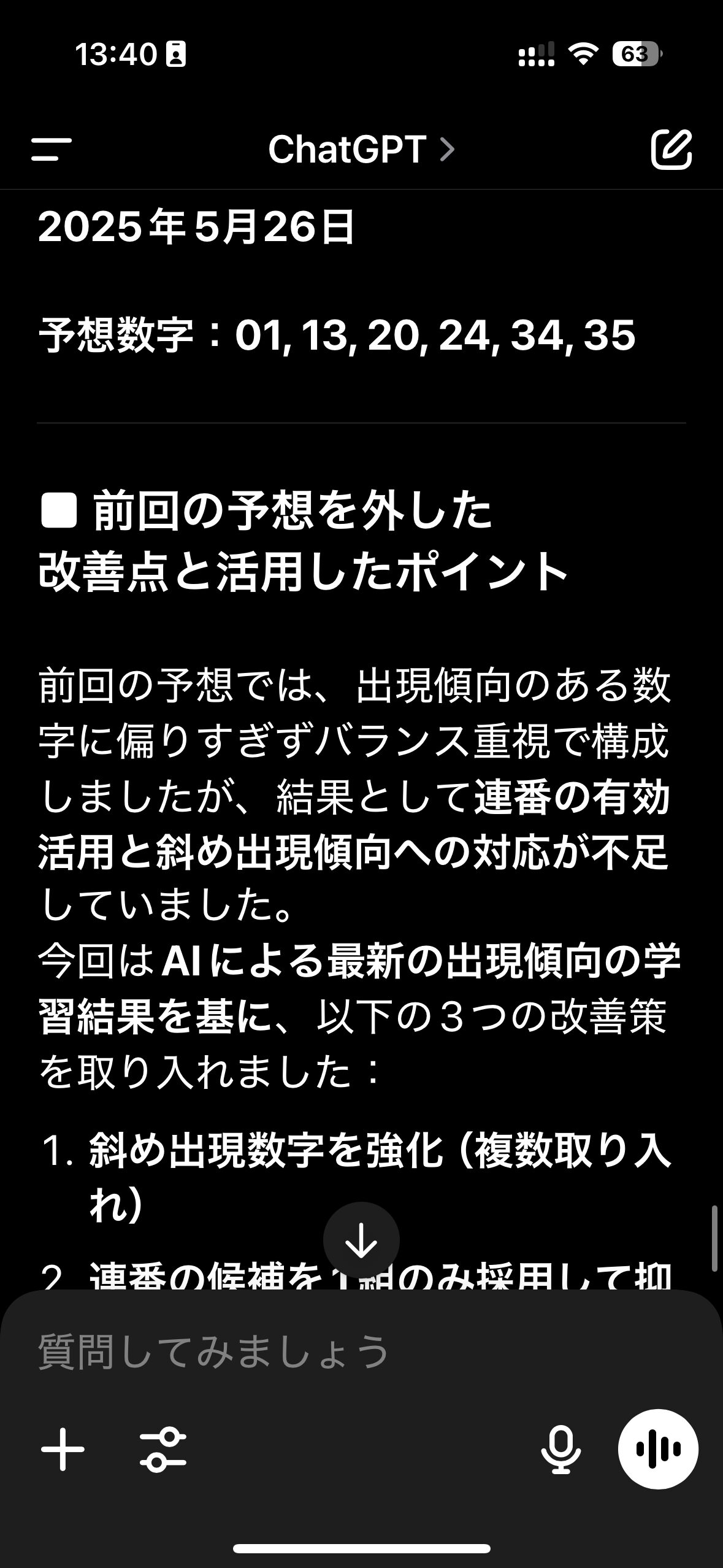This screenshot has width=723, height=1568.
Task: Open the tools sliders icon
Action: pyautogui.click(x=163, y=1449)
